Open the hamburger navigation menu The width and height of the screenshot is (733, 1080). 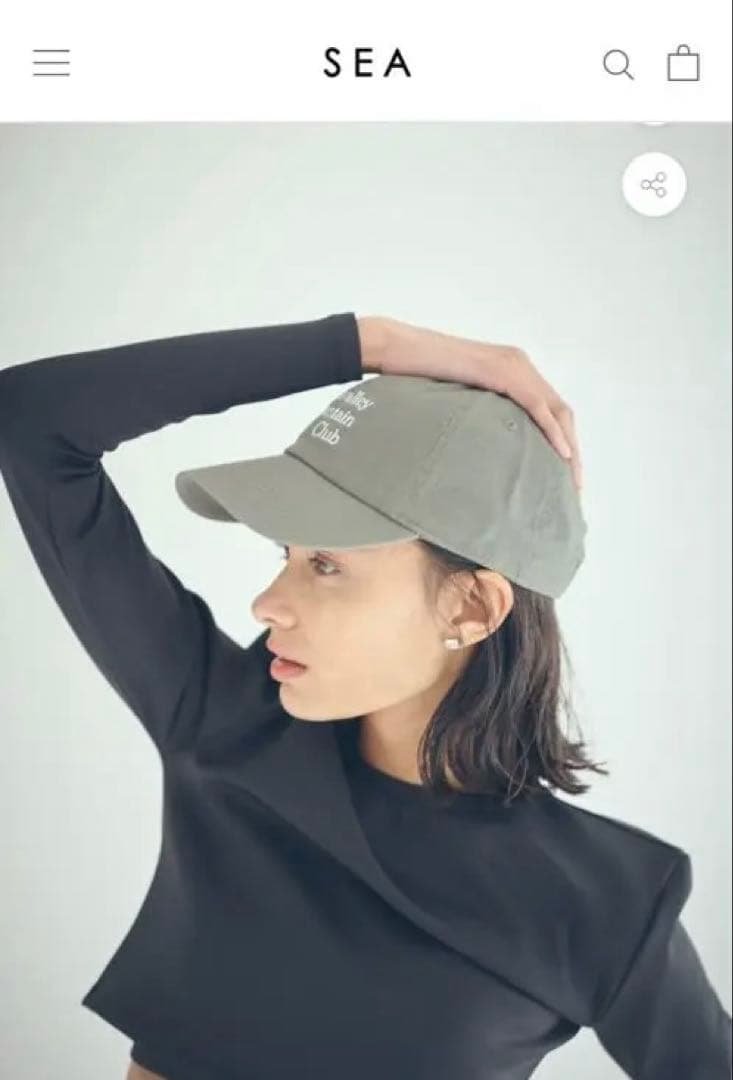click(51, 63)
